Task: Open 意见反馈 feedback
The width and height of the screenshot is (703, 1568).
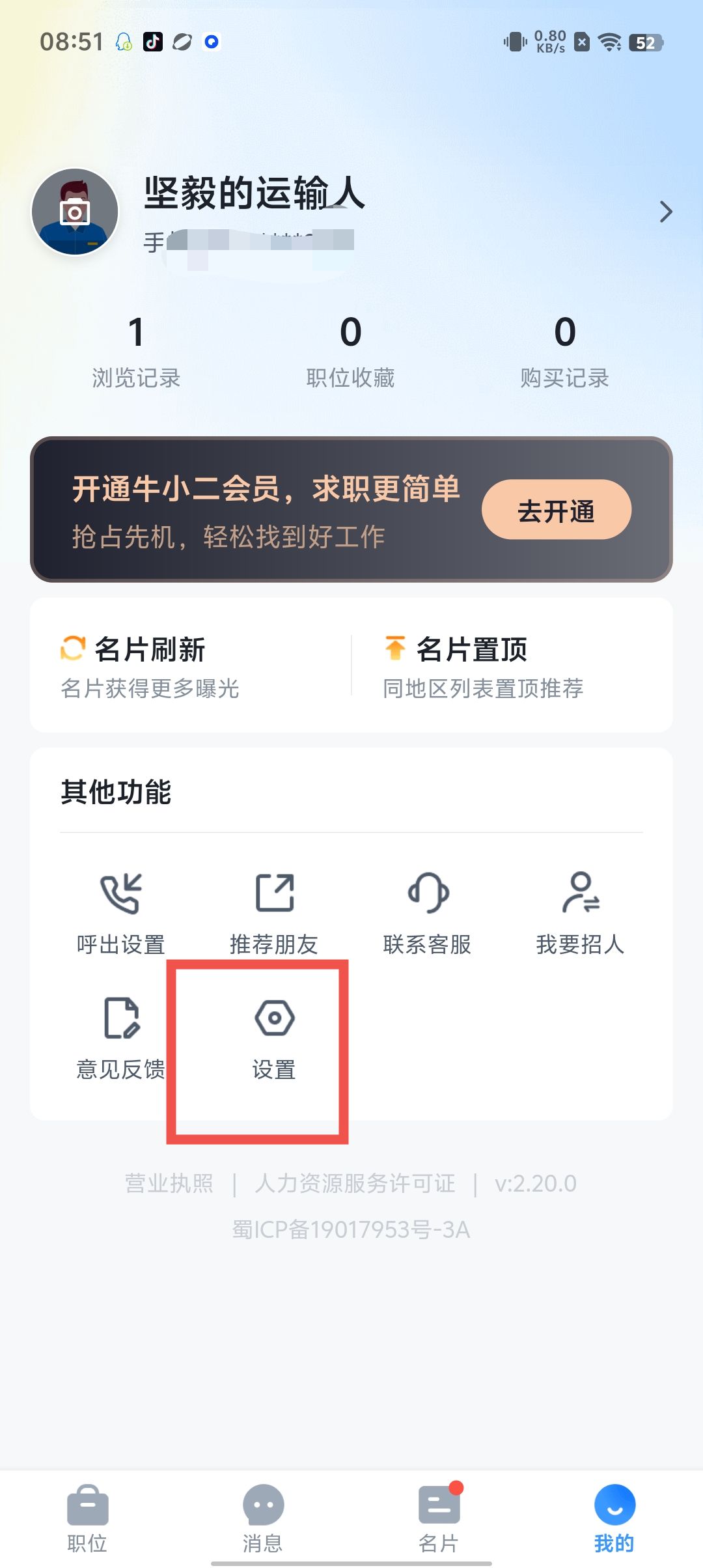Action: 121,1037
